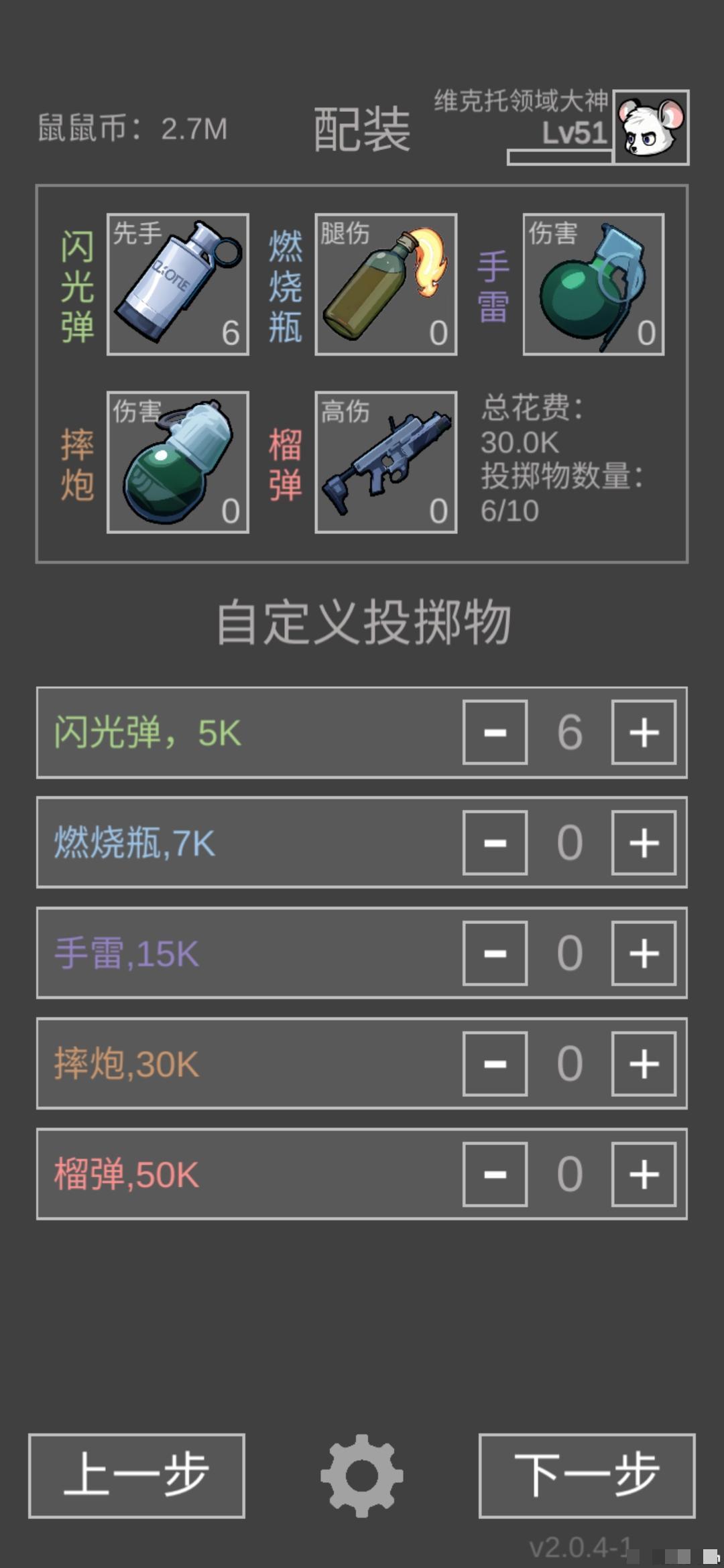
Task: Select the 榴弹 launcher tile
Action: (x=386, y=462)
